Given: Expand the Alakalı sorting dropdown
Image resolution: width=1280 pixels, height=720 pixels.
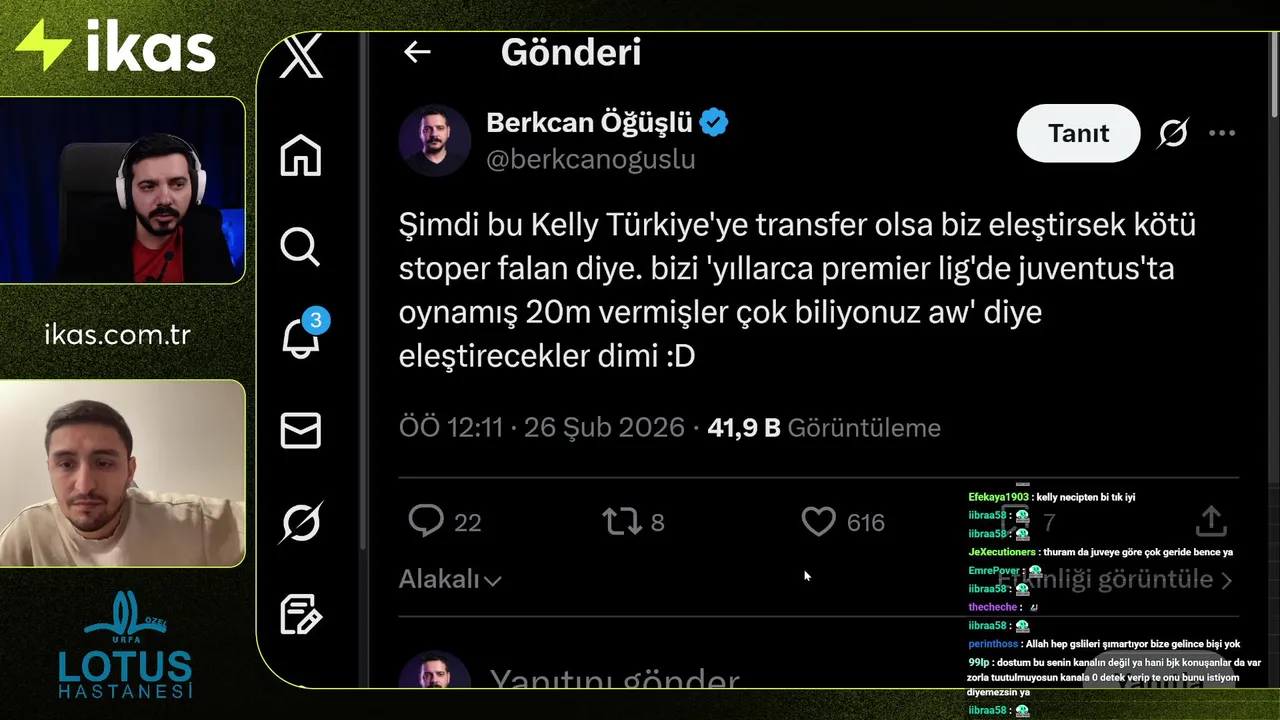Looking at the screenshot, I should [x=450, y=579].
